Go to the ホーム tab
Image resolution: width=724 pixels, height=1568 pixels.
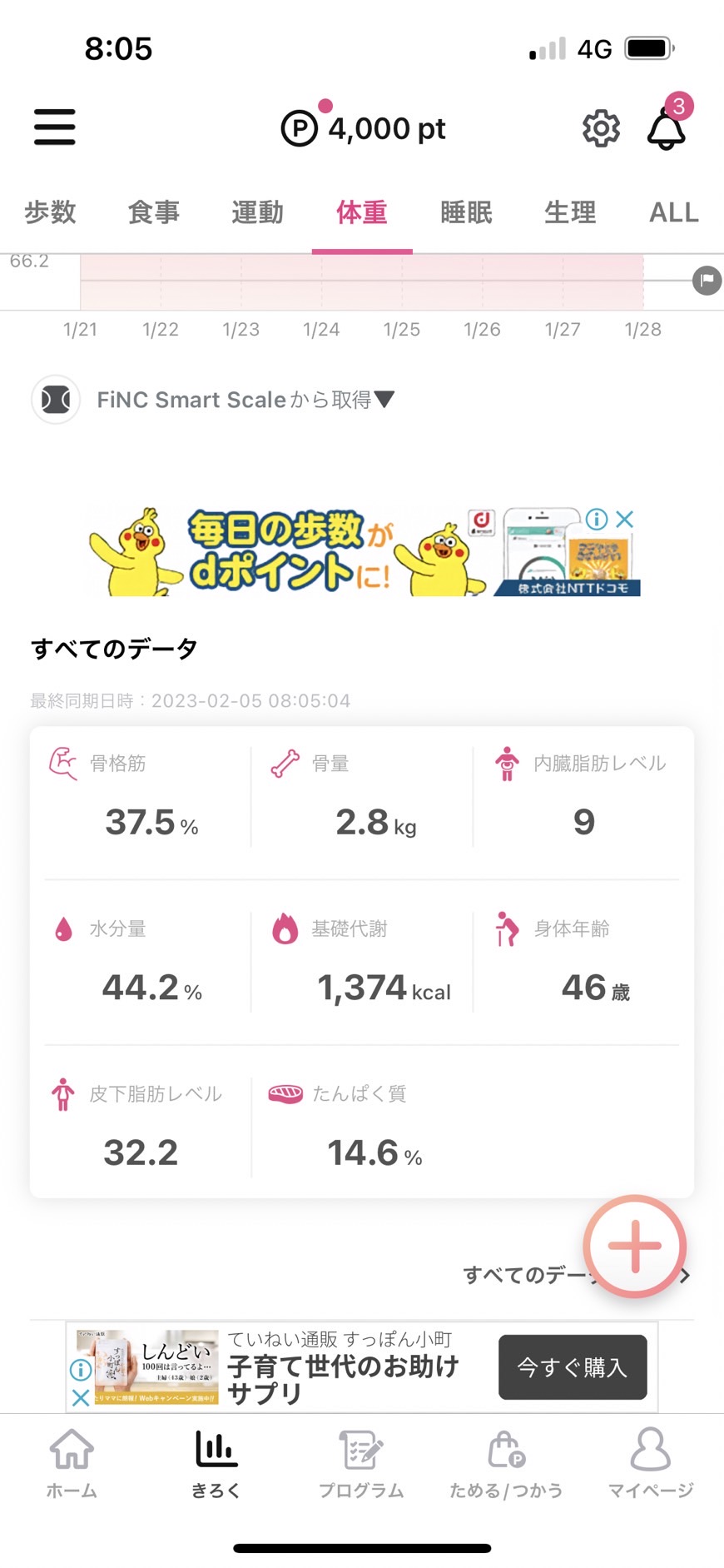pyautogui.click(x=72, y=1464)
